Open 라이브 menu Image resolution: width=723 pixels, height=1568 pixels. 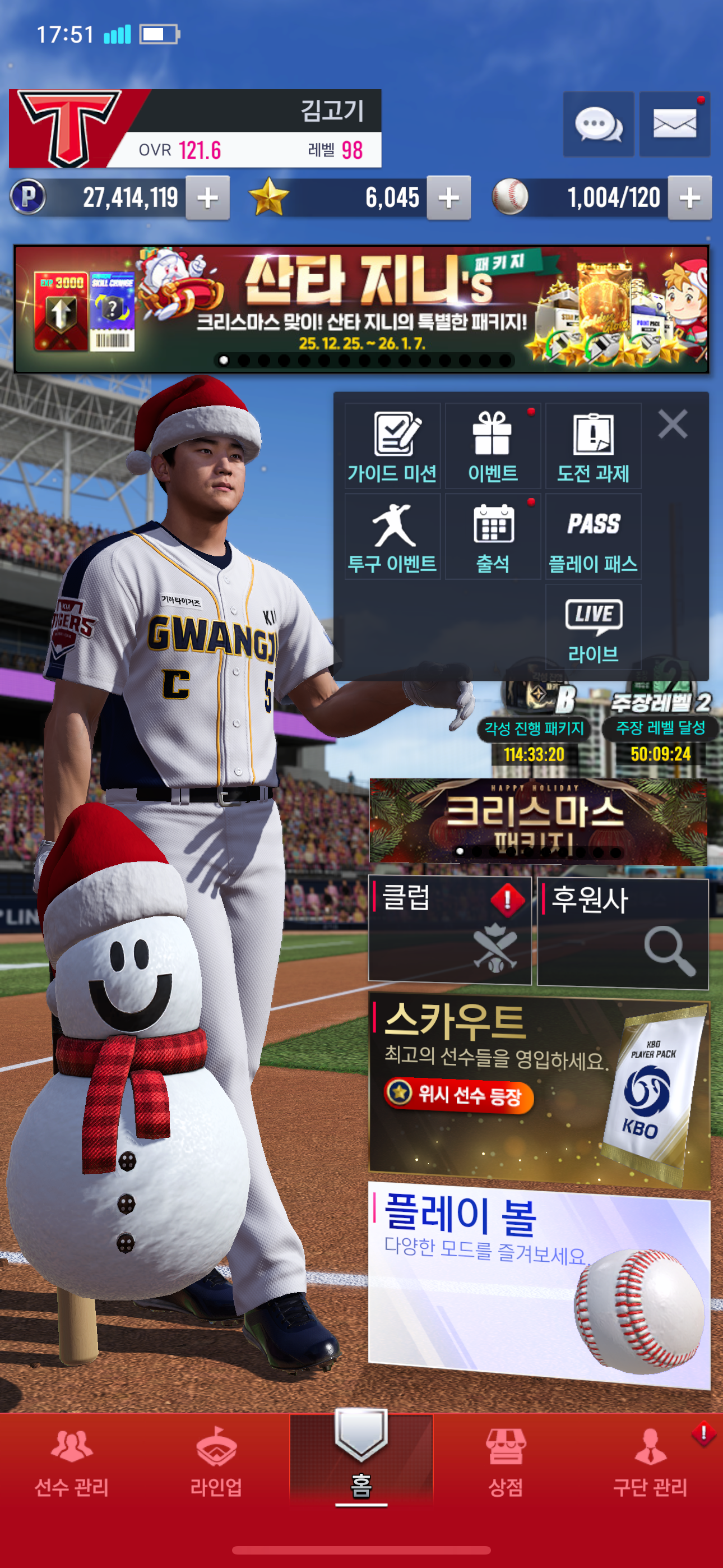pos(593,628)
